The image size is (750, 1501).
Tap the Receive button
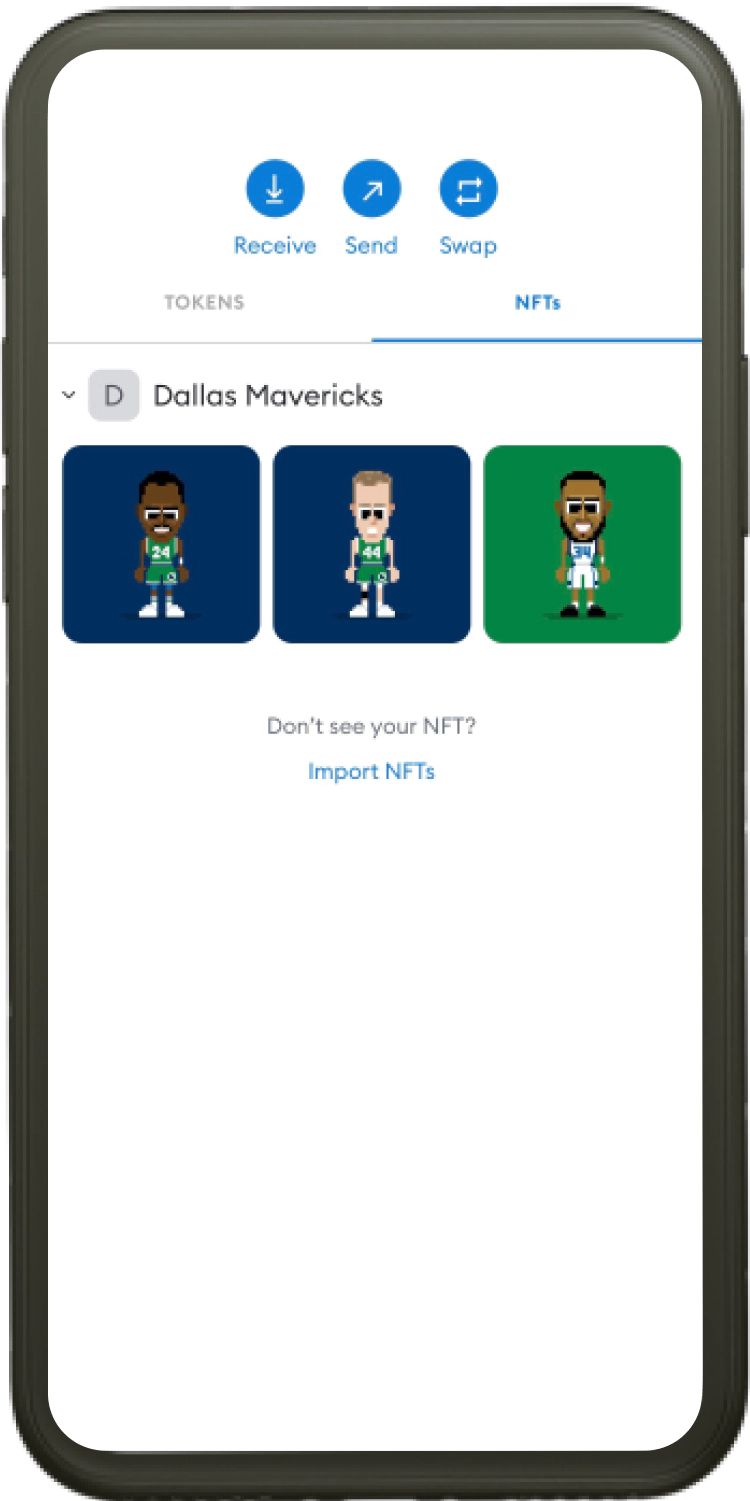click(x=275, y=189)
